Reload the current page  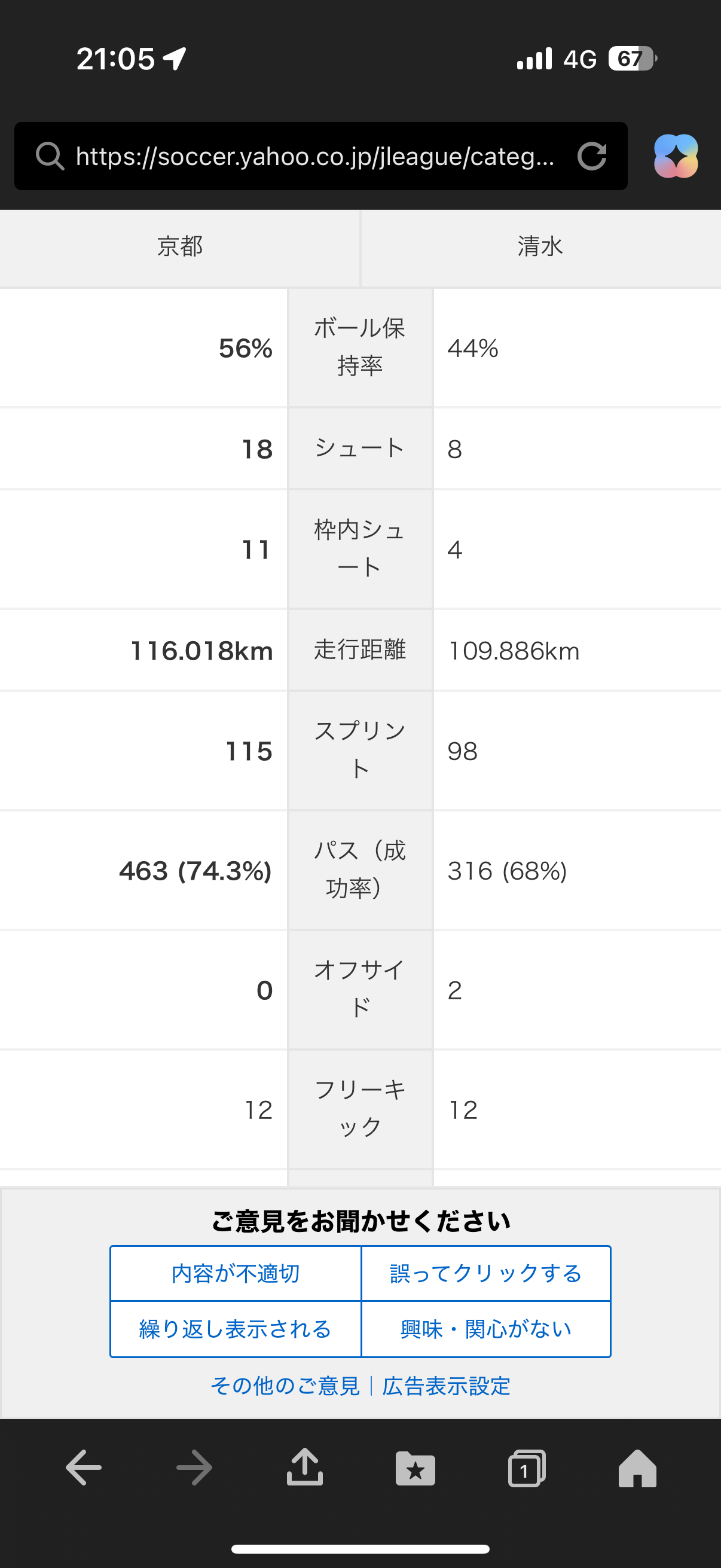591,156
